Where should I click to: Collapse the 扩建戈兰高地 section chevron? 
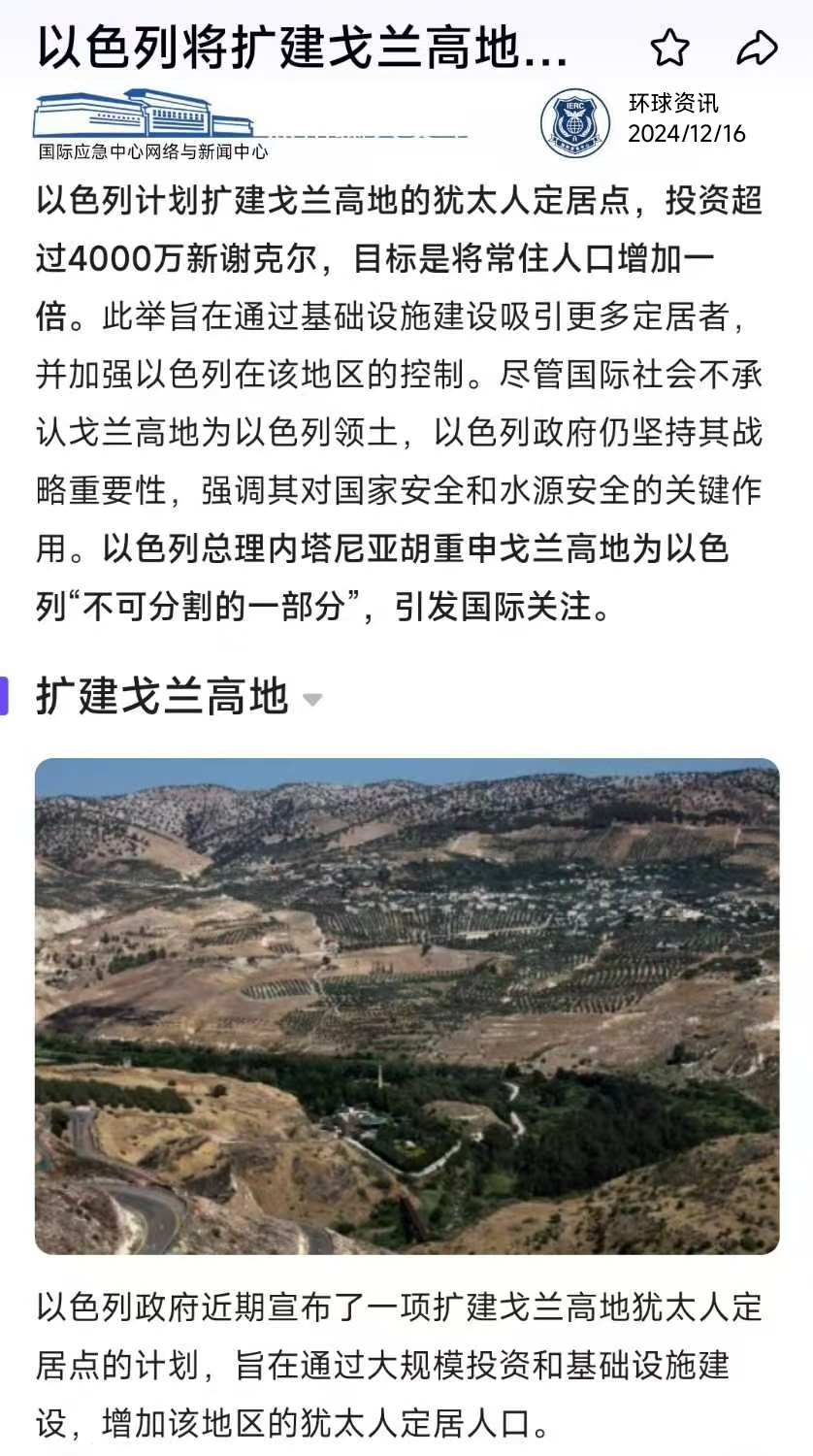[x=311, y=700]
